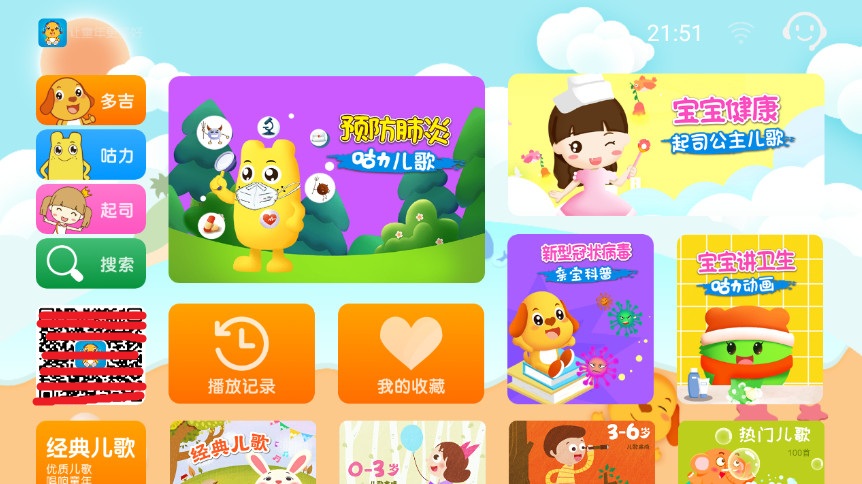Image resolution: width=862 pixels, height=484 pixels.
Task: Open 宝宝健康 起司公主儿歌 banner
Action: coord(666,145)
